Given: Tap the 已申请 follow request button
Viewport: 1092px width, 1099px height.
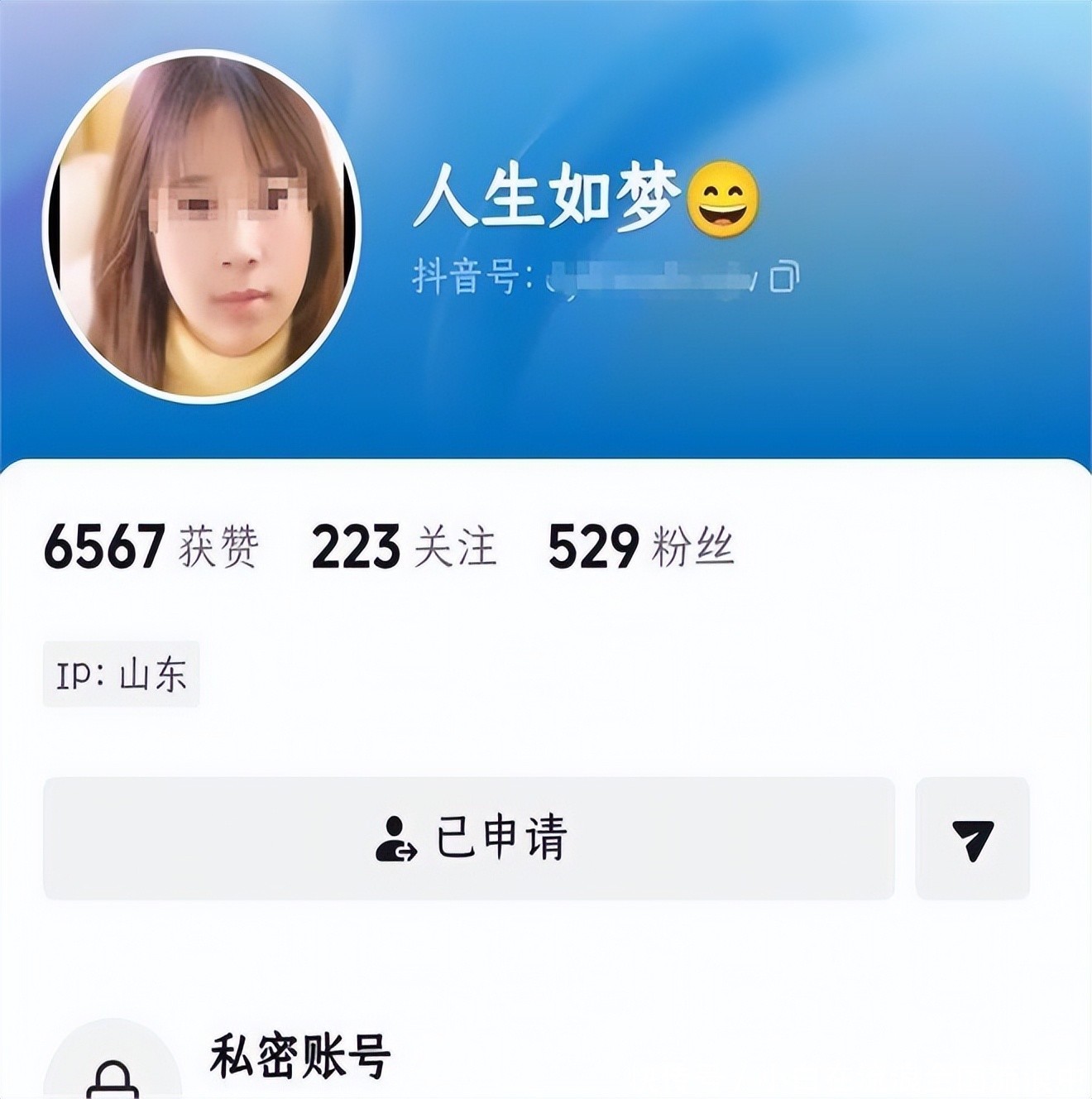Looking at the screenshot, I should tap(468, 837).
